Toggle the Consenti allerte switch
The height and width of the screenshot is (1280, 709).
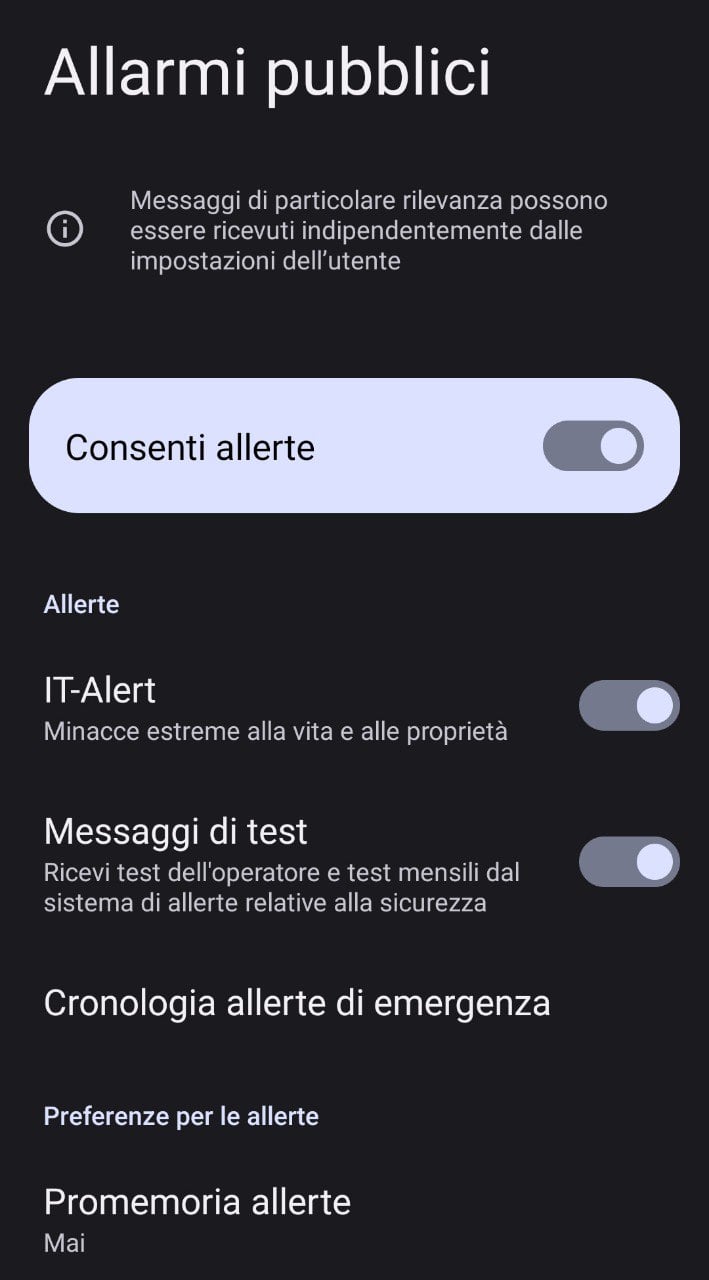pos(593,446)
